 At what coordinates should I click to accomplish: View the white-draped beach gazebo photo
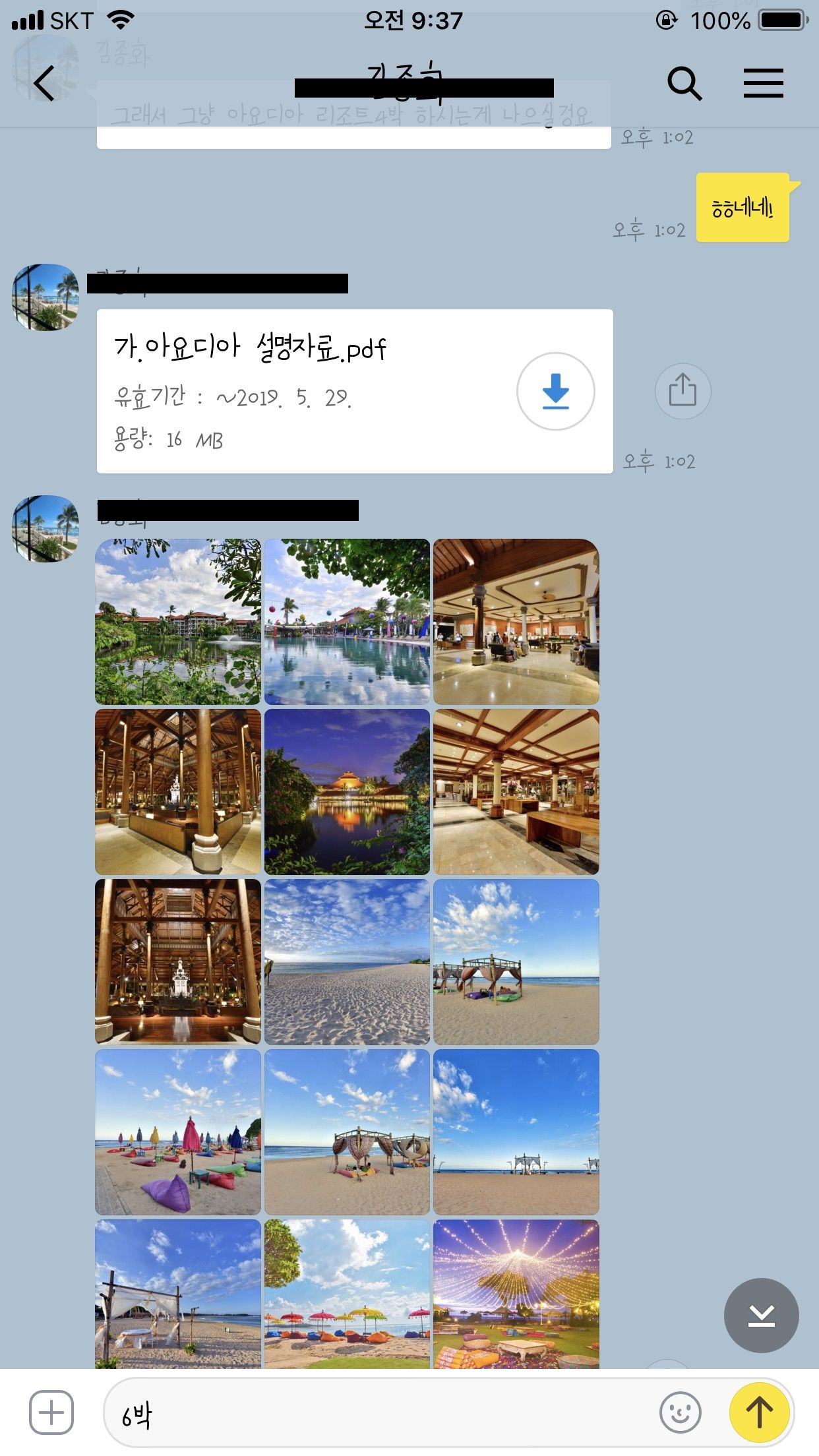[178, 1292]
